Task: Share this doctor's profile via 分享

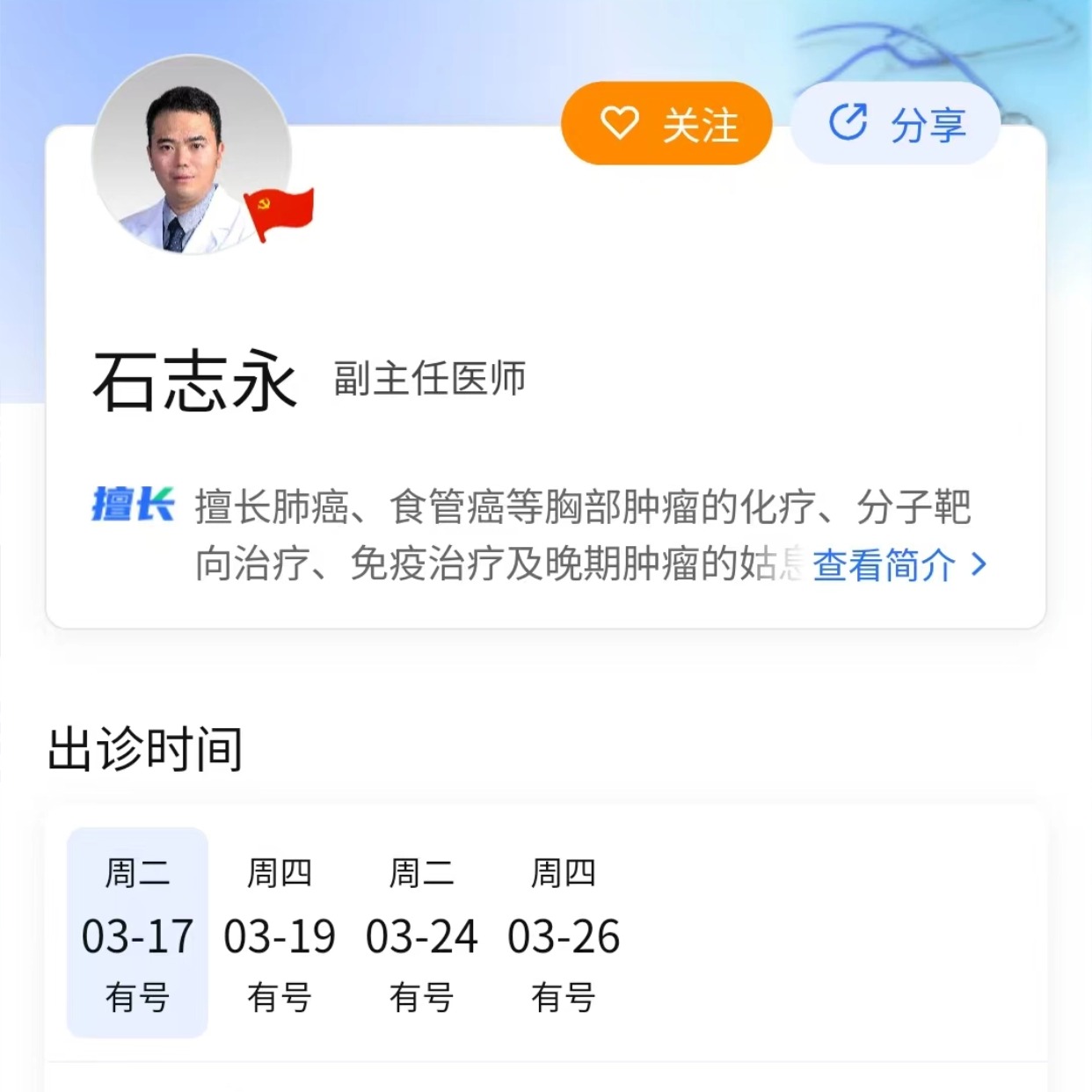Action: tap(895, 124)
